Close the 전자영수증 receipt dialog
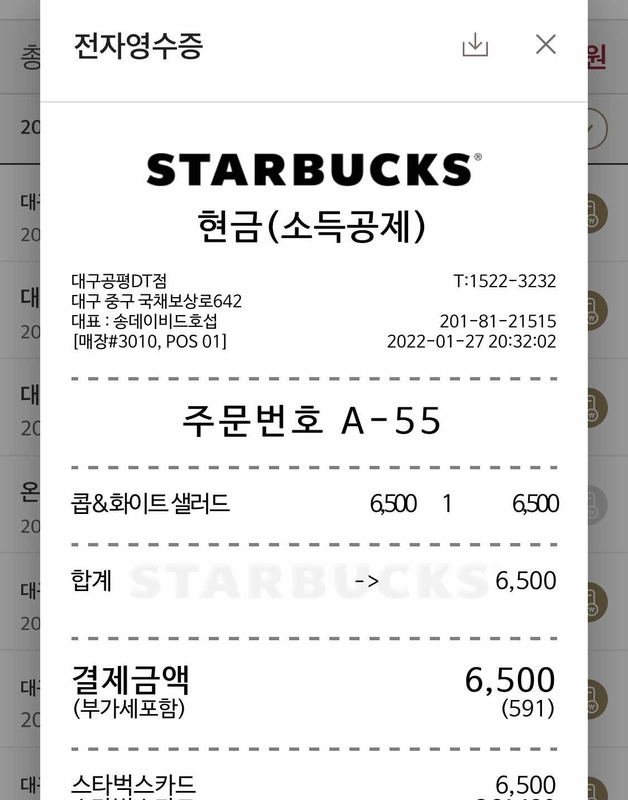628x800 pixels. click(545, 44)
